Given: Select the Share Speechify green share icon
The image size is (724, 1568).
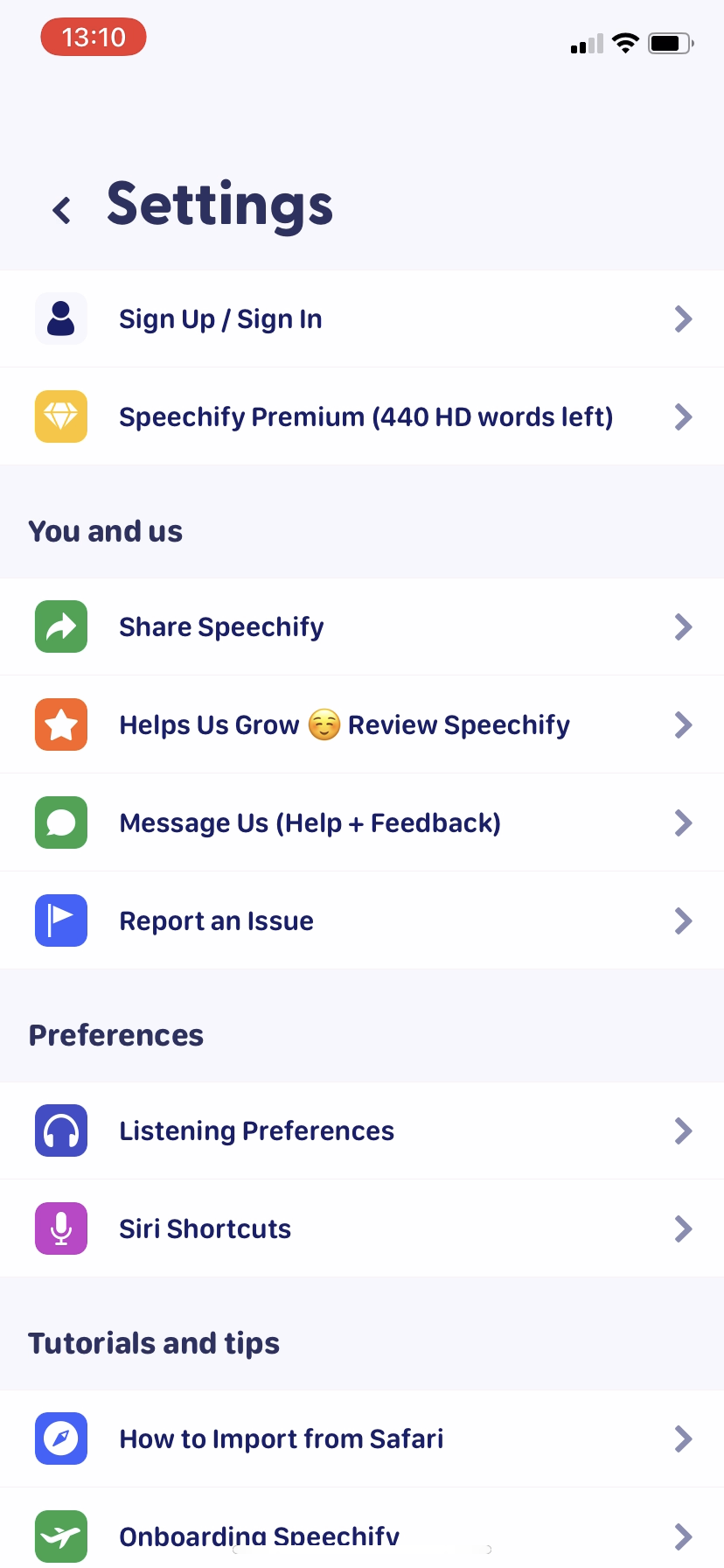Looking at the screenshot, I should pos(61,626).
